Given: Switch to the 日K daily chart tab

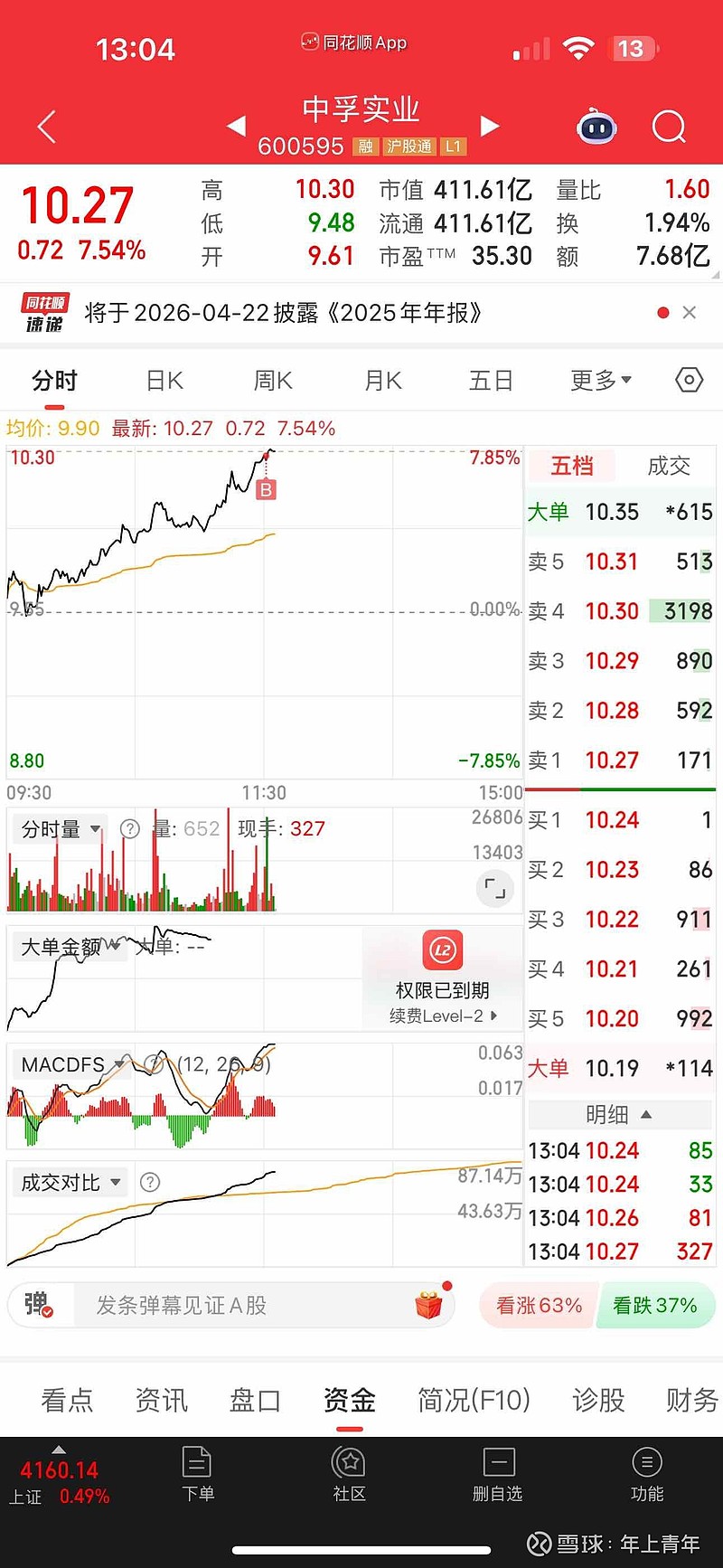Looking at the screenshot, I should click(x=163, y=380).
